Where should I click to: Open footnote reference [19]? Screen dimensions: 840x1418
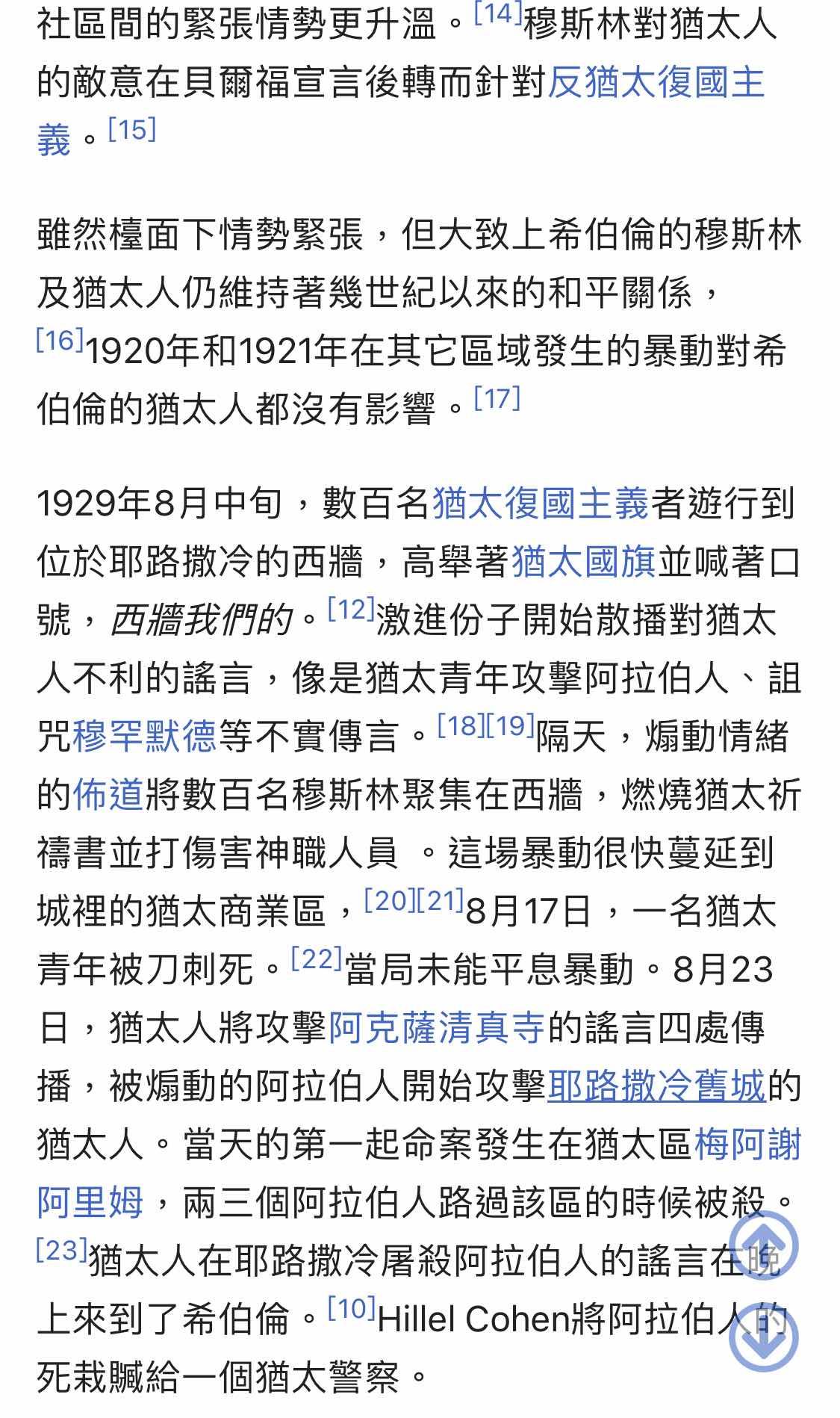tap(511, 725)
